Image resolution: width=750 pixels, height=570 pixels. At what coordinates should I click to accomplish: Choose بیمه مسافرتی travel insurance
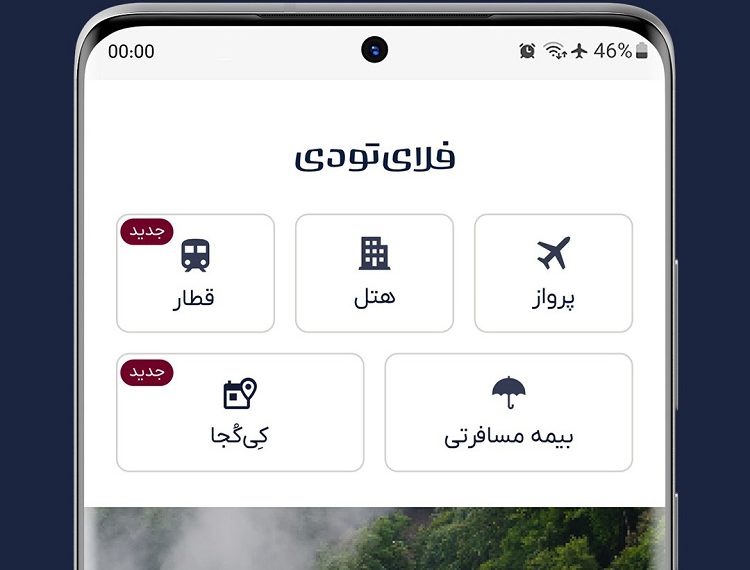[x=508, y=412]
